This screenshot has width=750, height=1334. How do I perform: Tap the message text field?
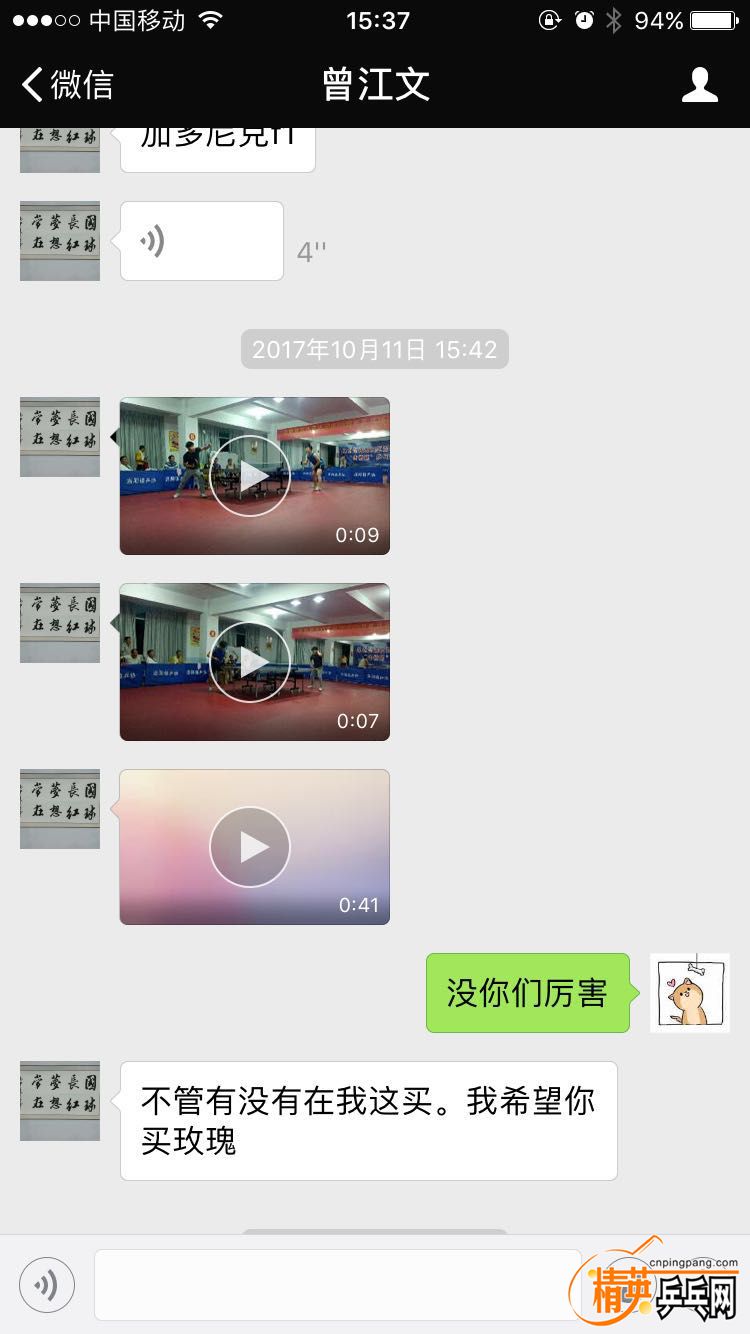click(337, 1285)
